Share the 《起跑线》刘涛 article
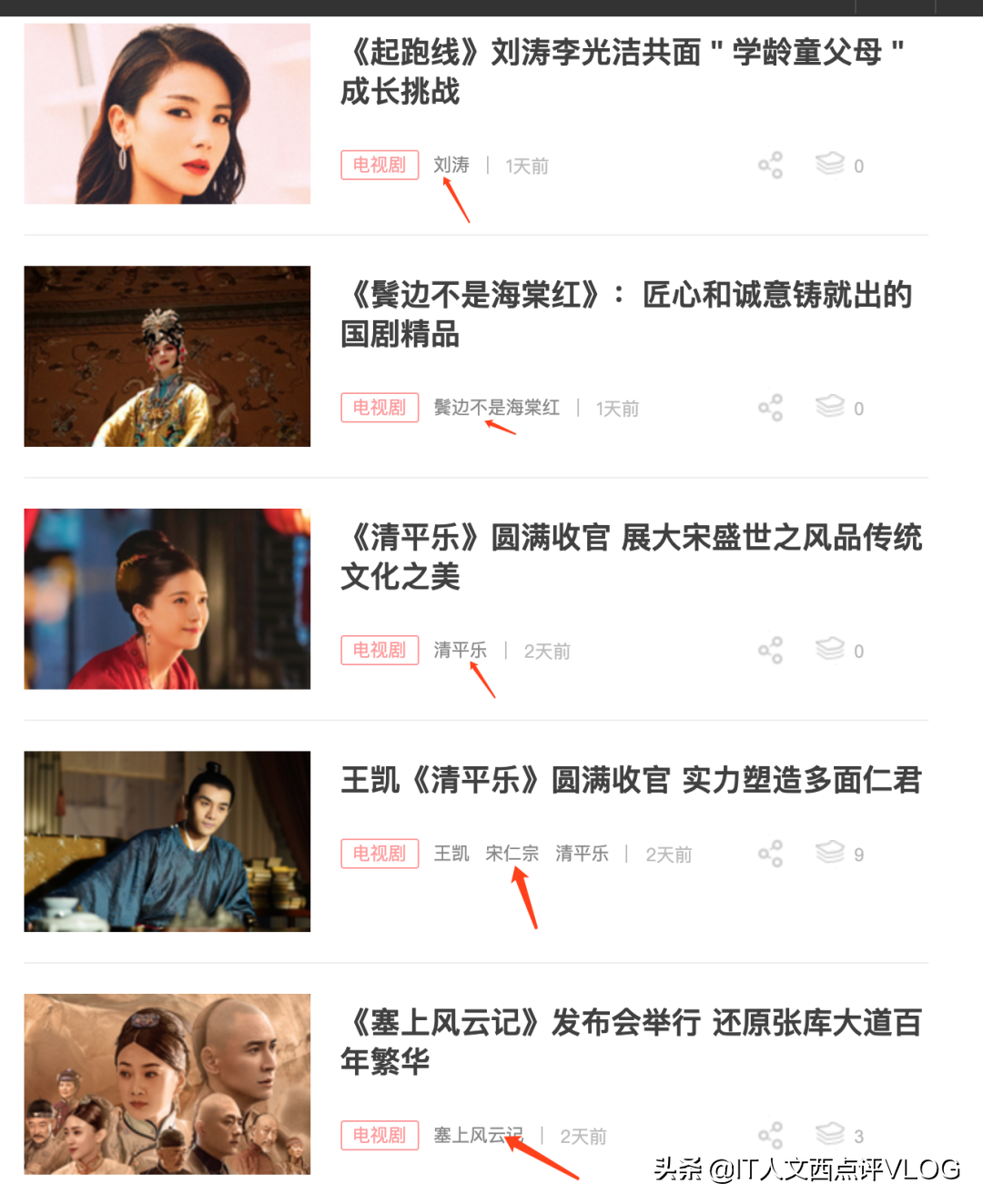Viewport: 983px width, 1204px height. pos(771,165)
